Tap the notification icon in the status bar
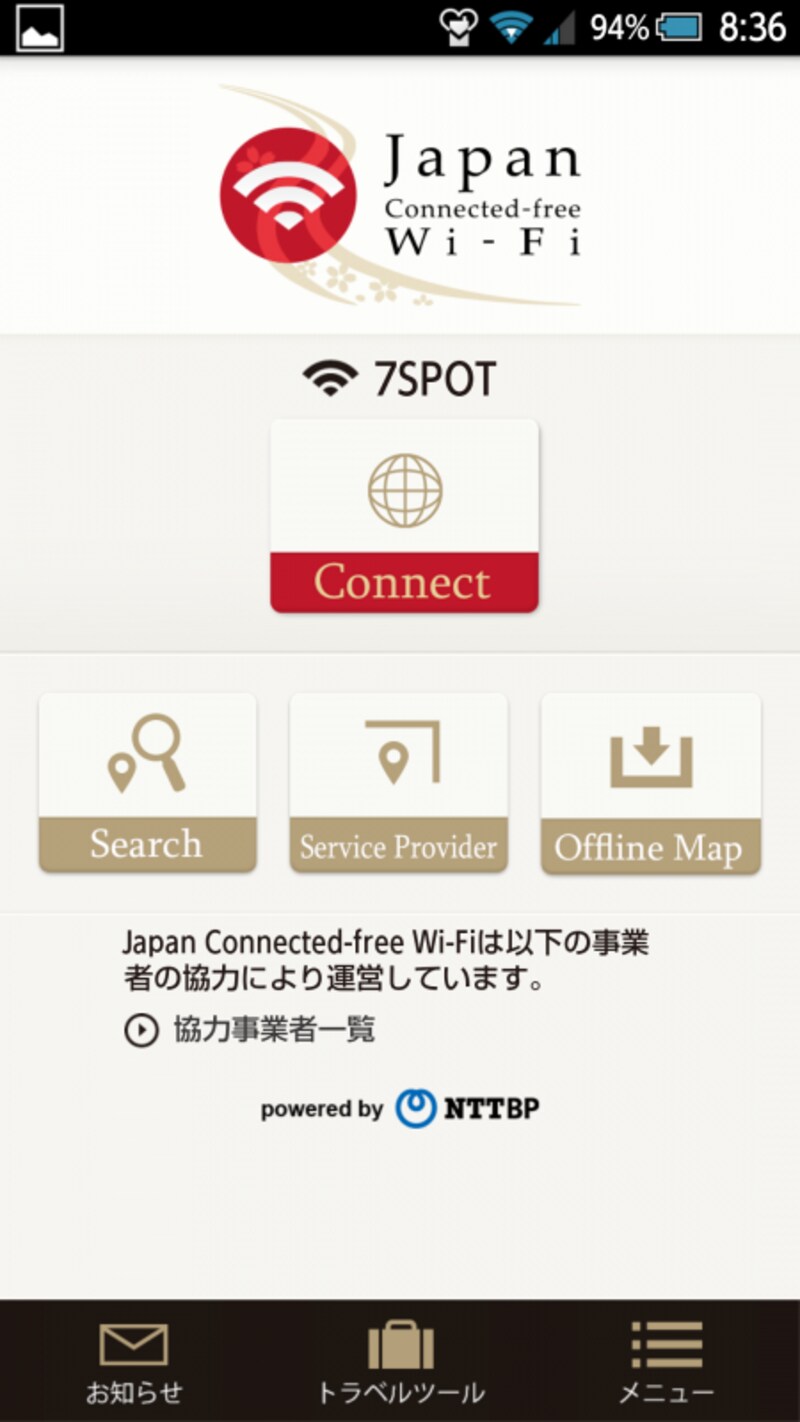This screenshot has width=800, height=1422. (459, 27)
